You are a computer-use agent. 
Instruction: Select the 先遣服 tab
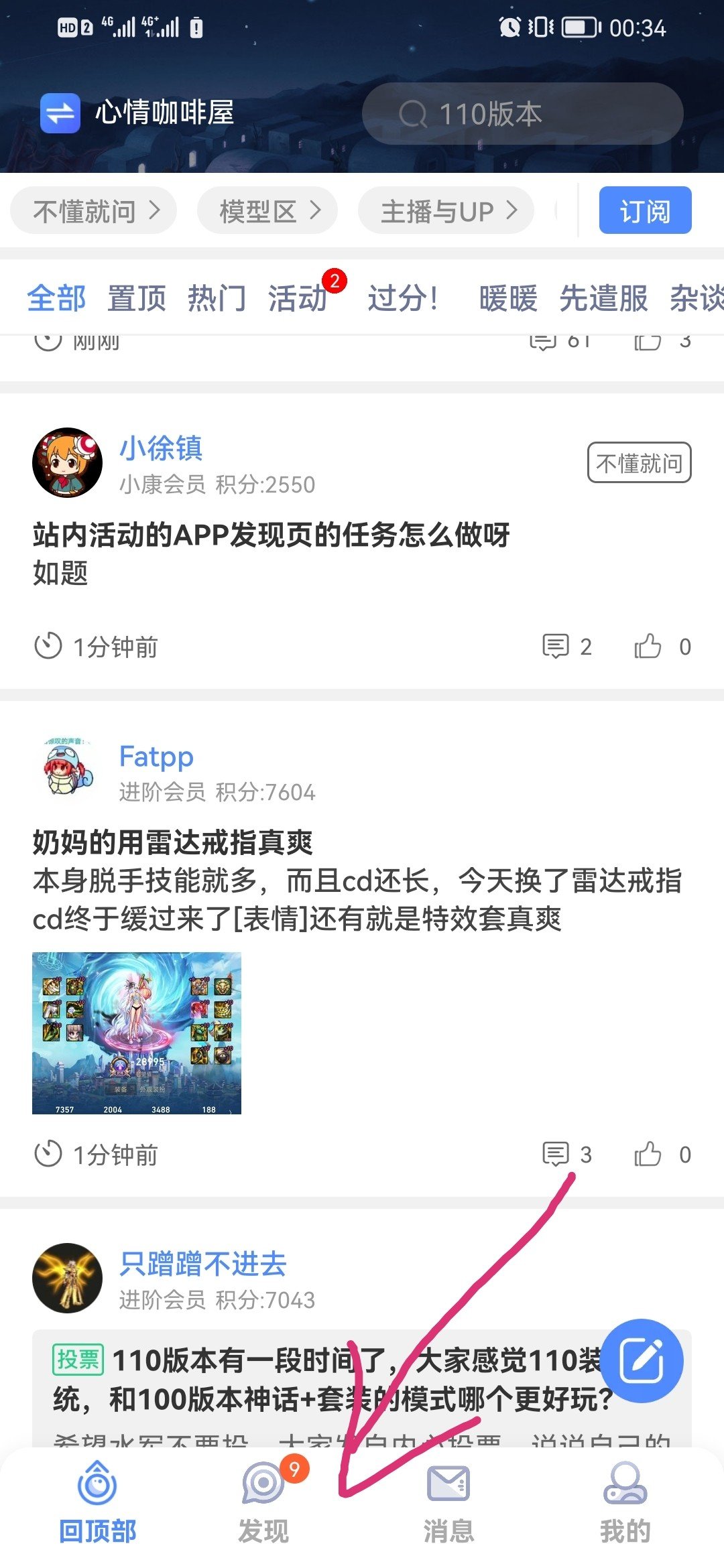point(603,298)
